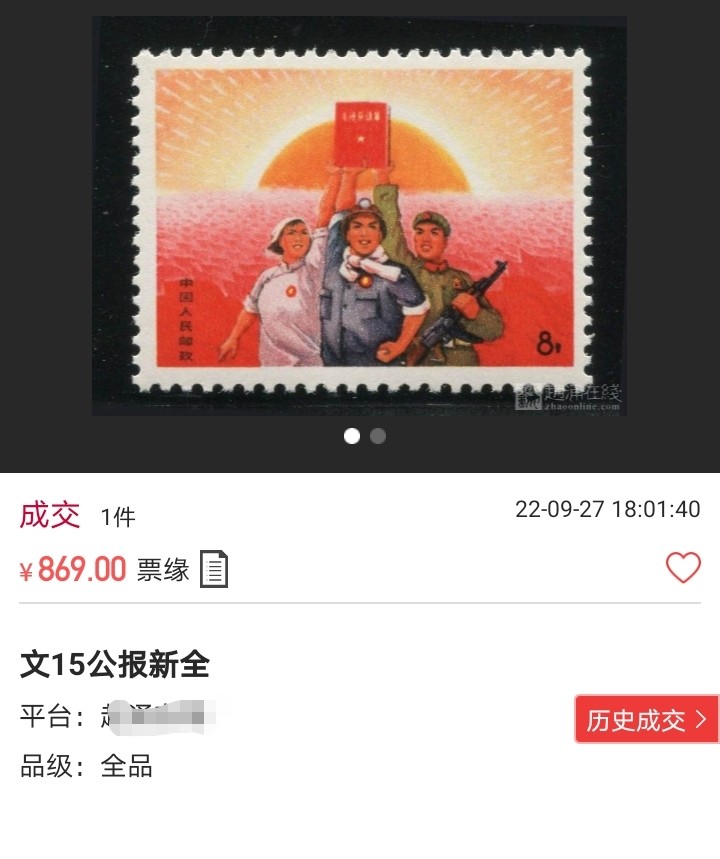This screenshot has height=859, width=720.
Task: Jump to the second image indicator dot
Action: click(x=378, y=436)
